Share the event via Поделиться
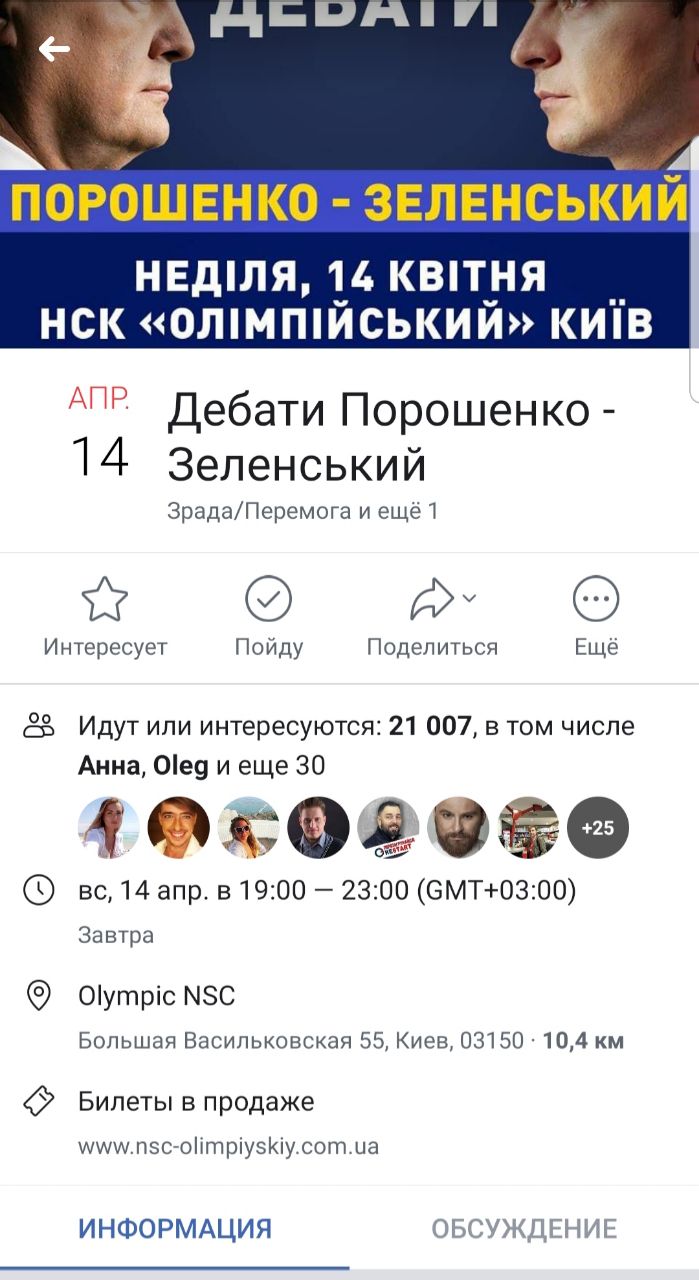699x1280 pixels. coord(432,617)
